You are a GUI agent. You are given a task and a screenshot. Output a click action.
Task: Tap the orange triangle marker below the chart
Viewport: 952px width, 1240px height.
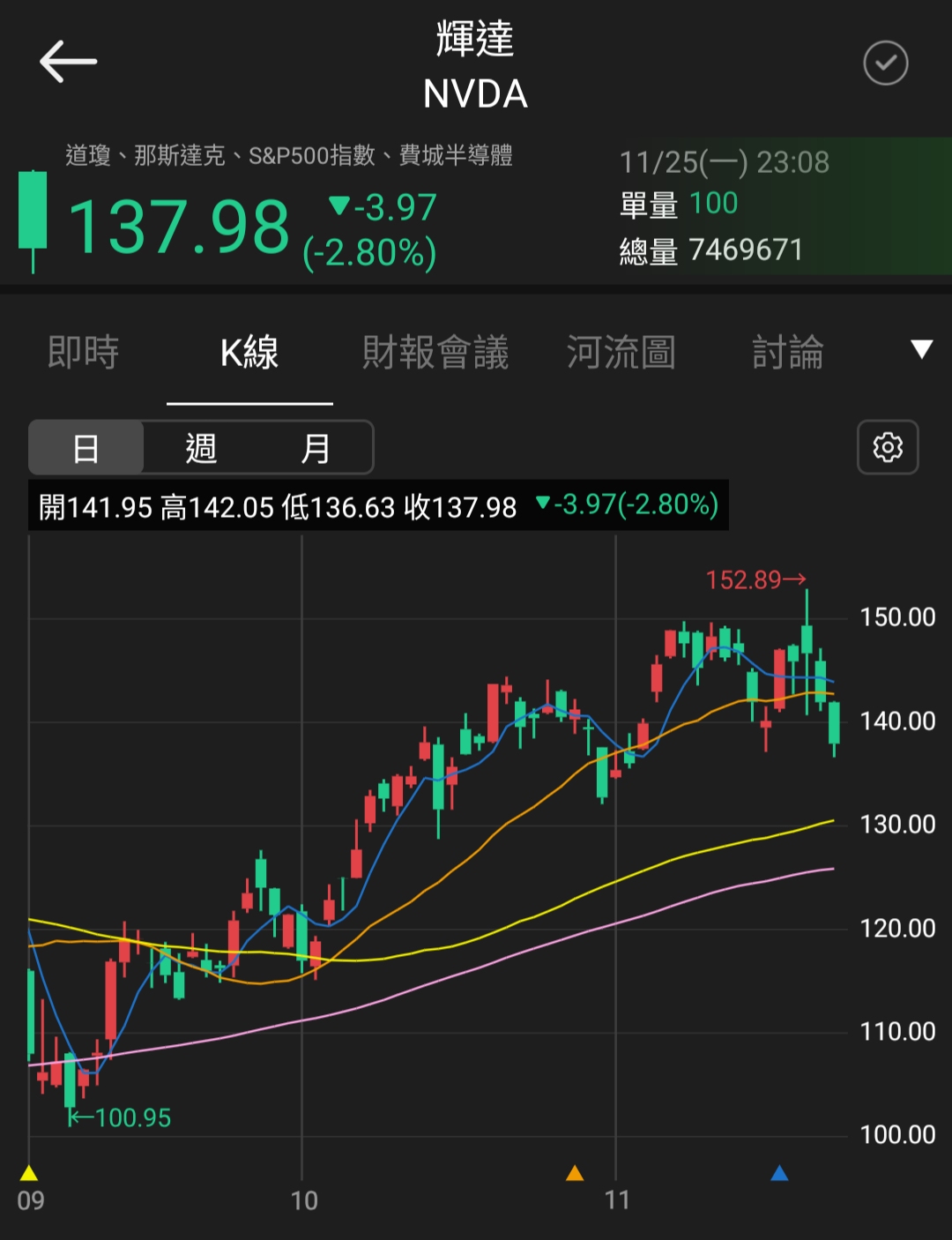coord(577,1173)
